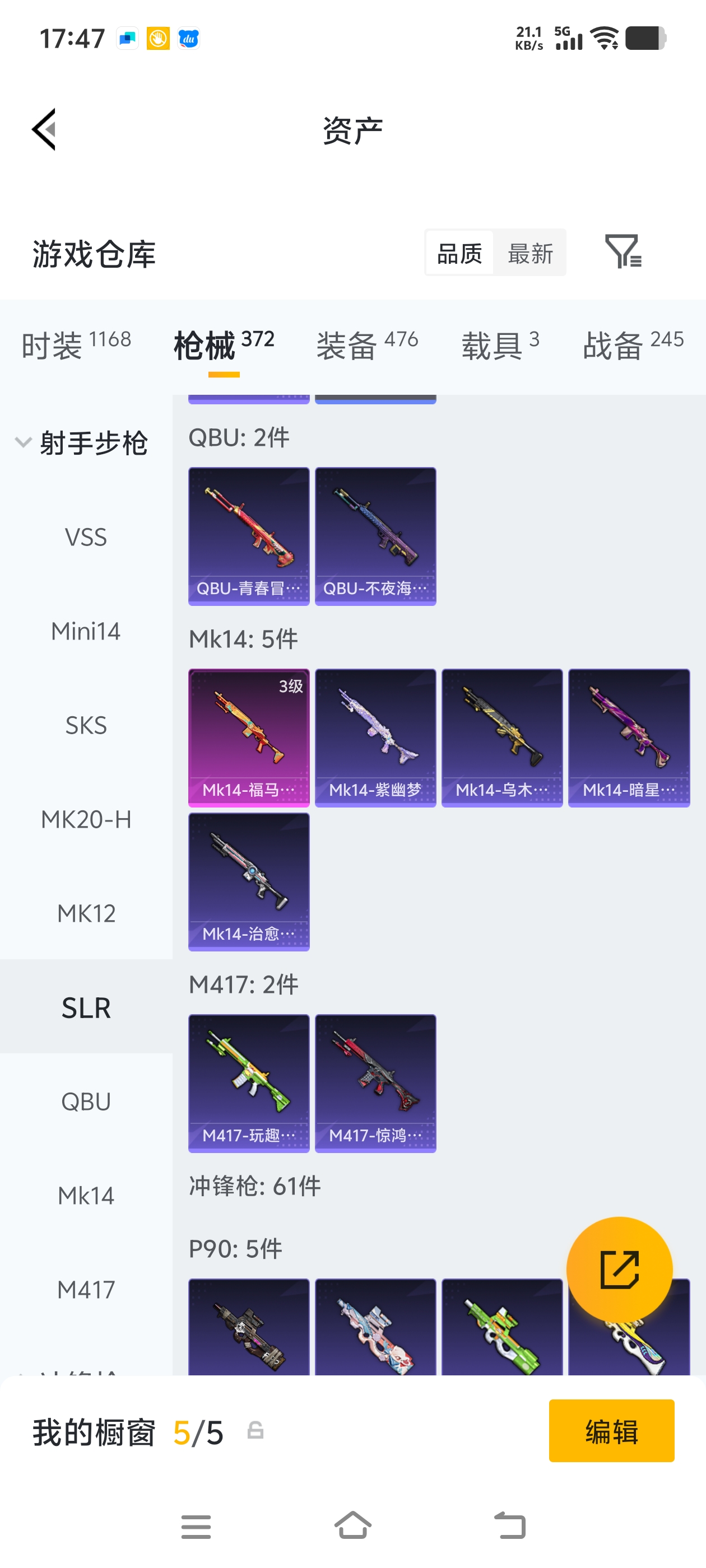Image resolution: width=706 pixels, height=1568 pixels.
Task: Select Mk14 from the weapon sidebar
Action: click(x=85, y=1195)
